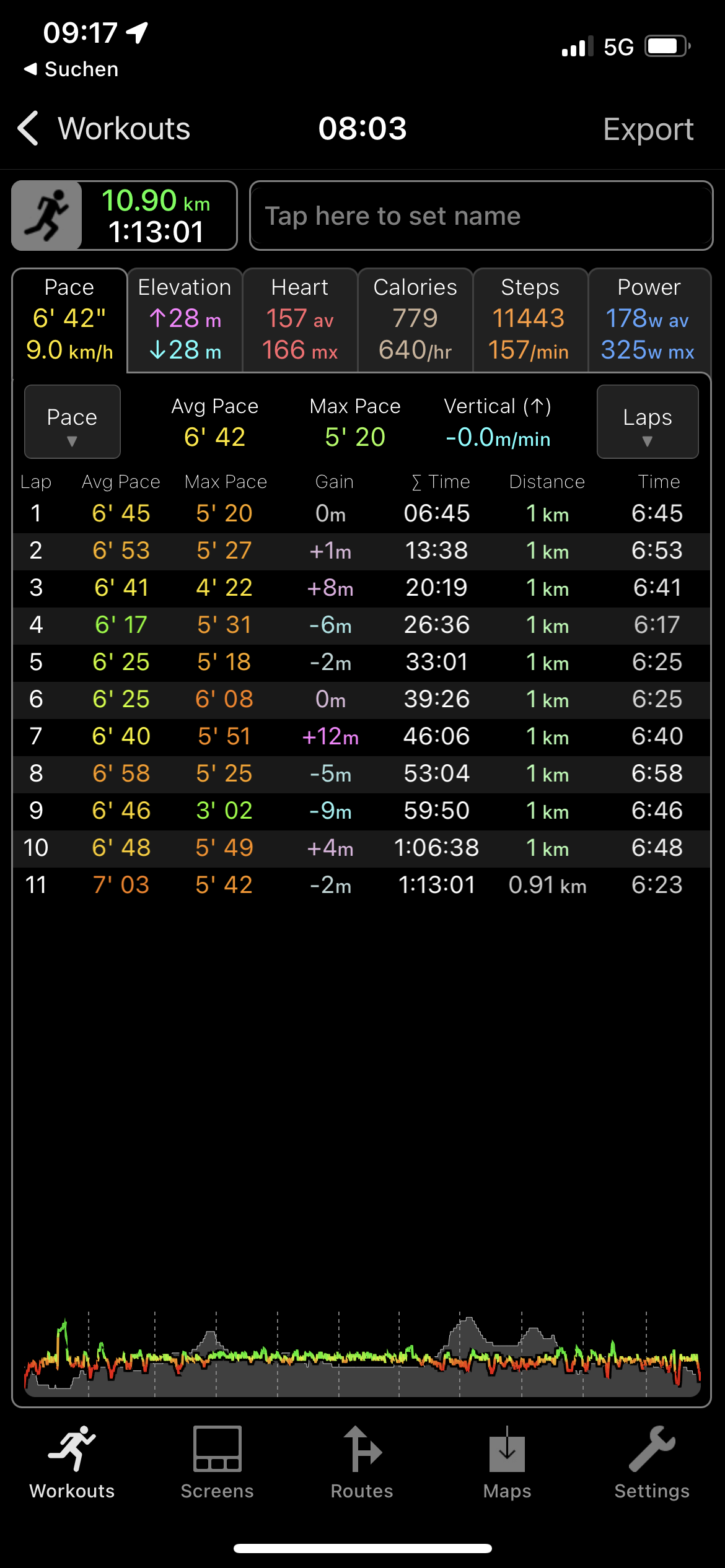Open the Screens tab
The height and width of the screenshot is (1568, 725).
pyautogui.click(x=217, y=1463)
